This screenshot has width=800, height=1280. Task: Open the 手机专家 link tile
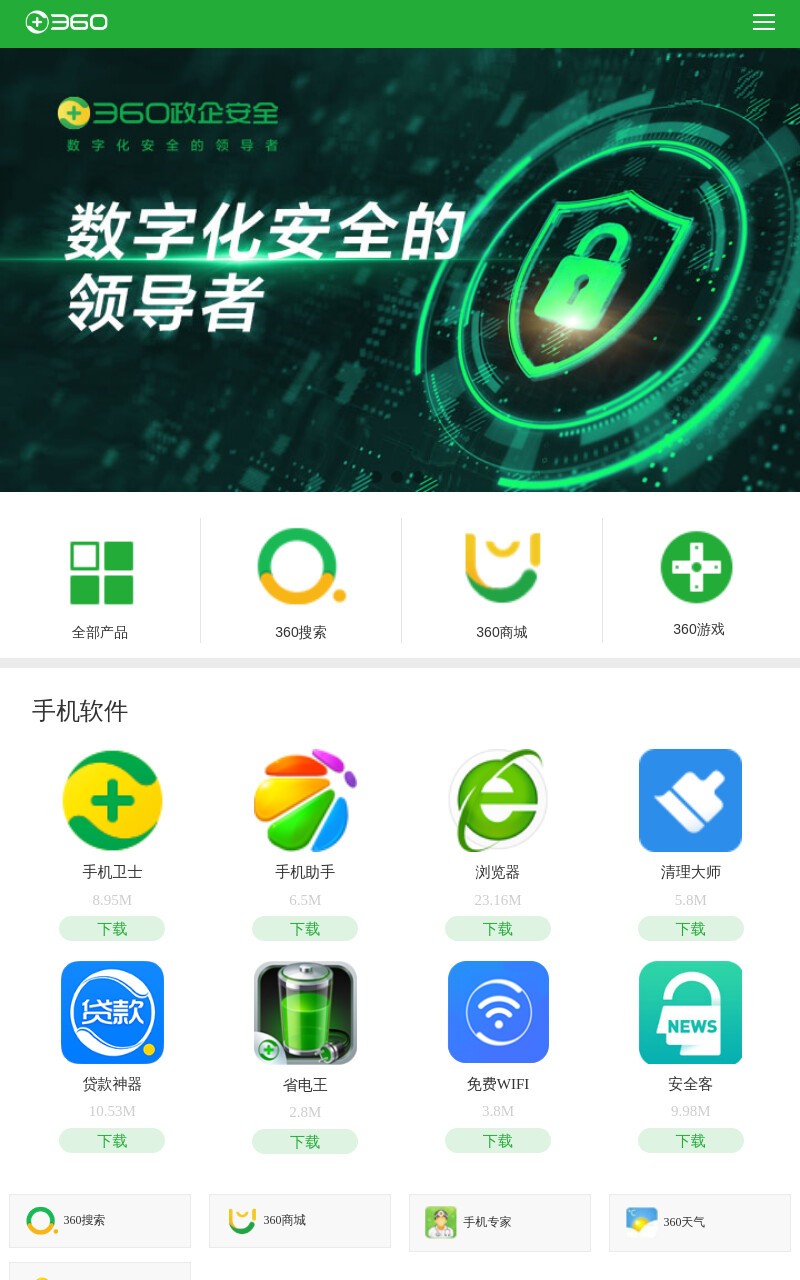[x=500, y=1223]
